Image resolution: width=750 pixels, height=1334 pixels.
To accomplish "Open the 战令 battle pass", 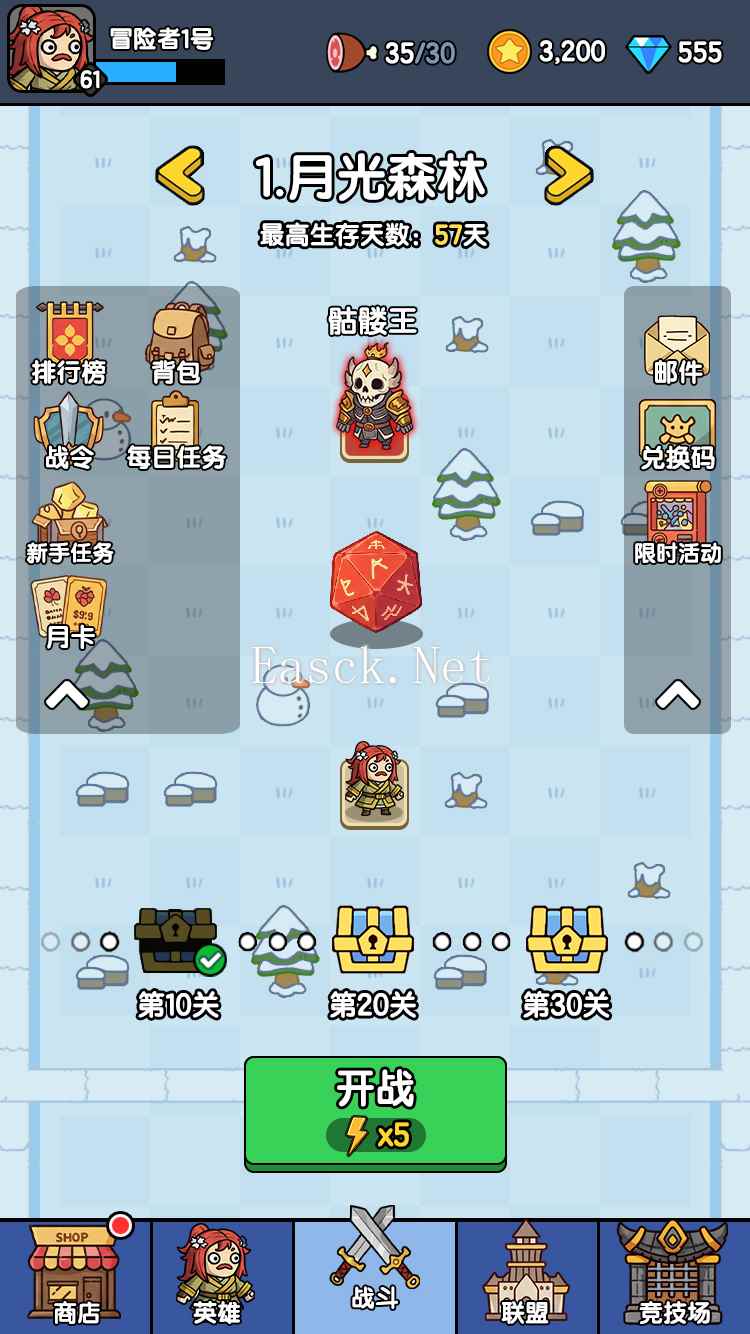I will (x=69, y=430).
